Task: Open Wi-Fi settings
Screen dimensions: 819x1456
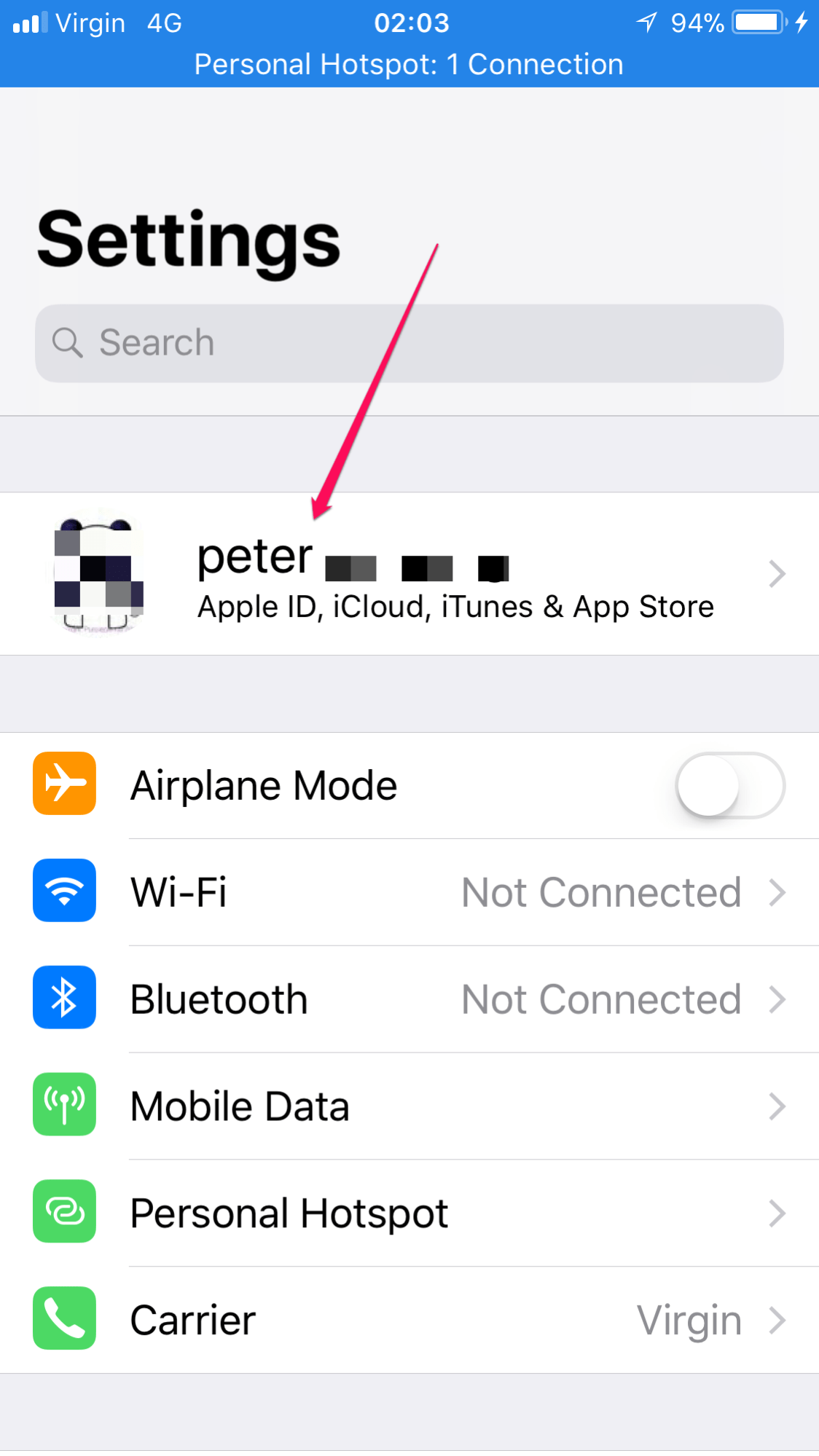Action: (x=409, y=892)
